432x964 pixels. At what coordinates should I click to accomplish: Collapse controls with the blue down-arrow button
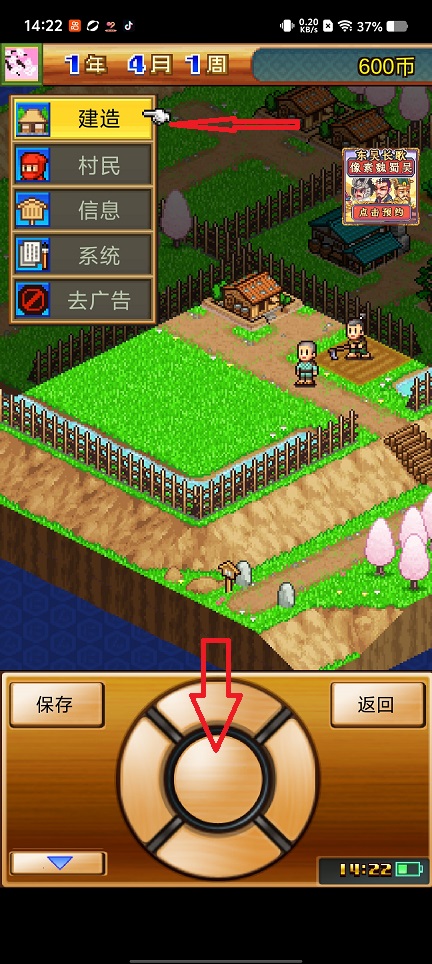pos(58,863)
